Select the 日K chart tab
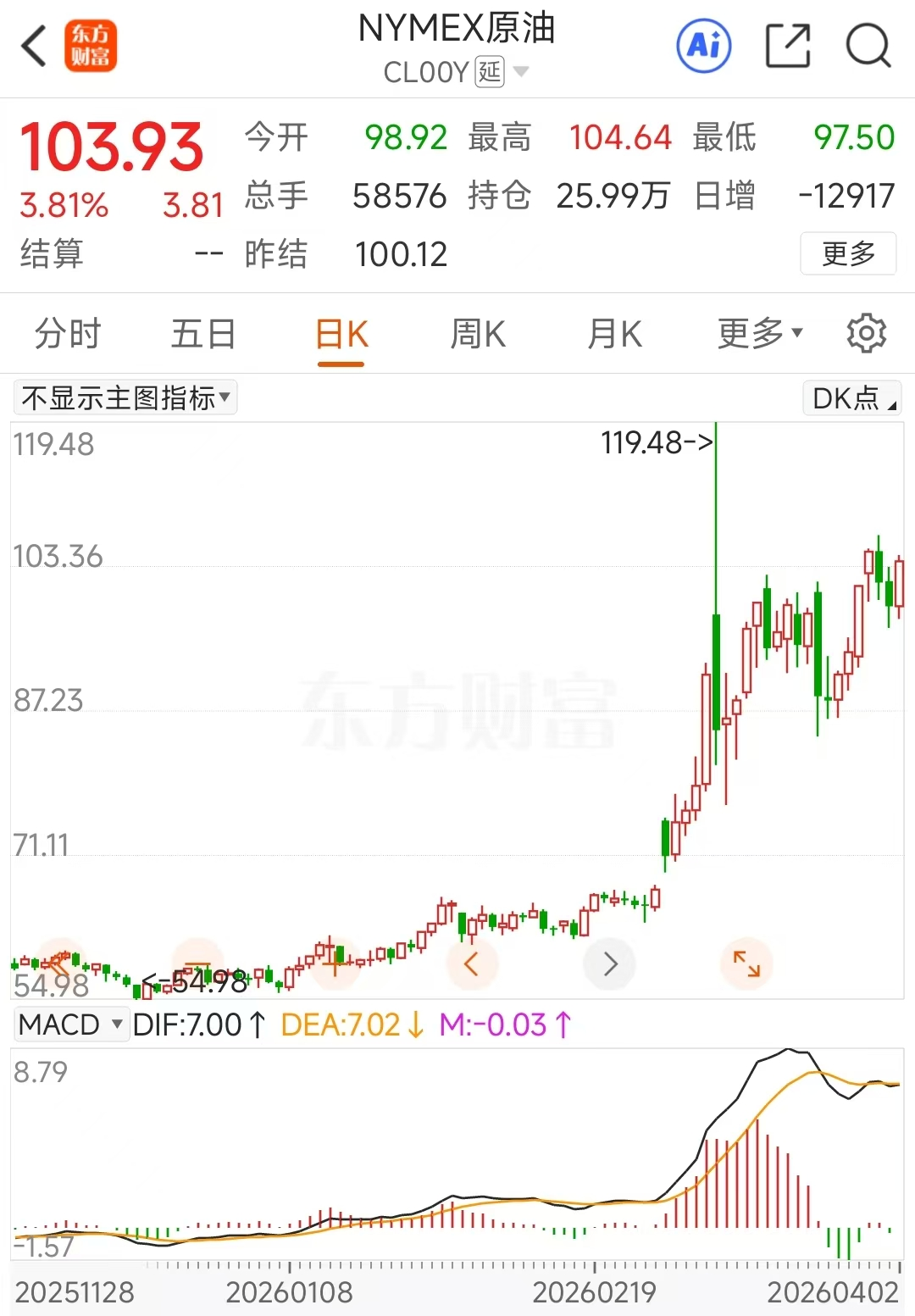This screenshot has height=1316, width=915. click(341, 334)
